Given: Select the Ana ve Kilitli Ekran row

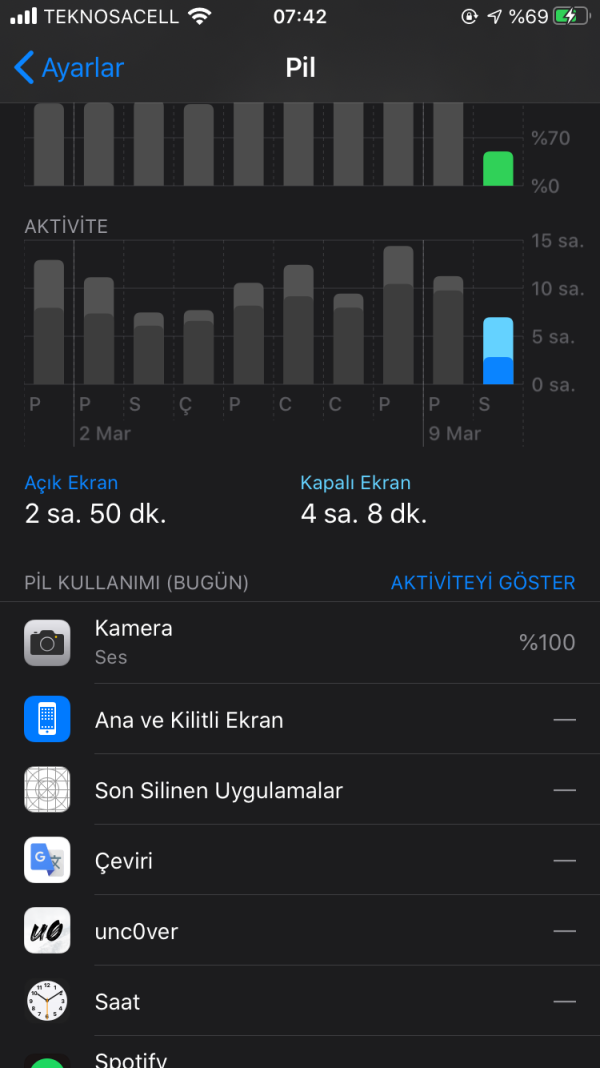Looking at the screenshot, I should click(300, 720).
